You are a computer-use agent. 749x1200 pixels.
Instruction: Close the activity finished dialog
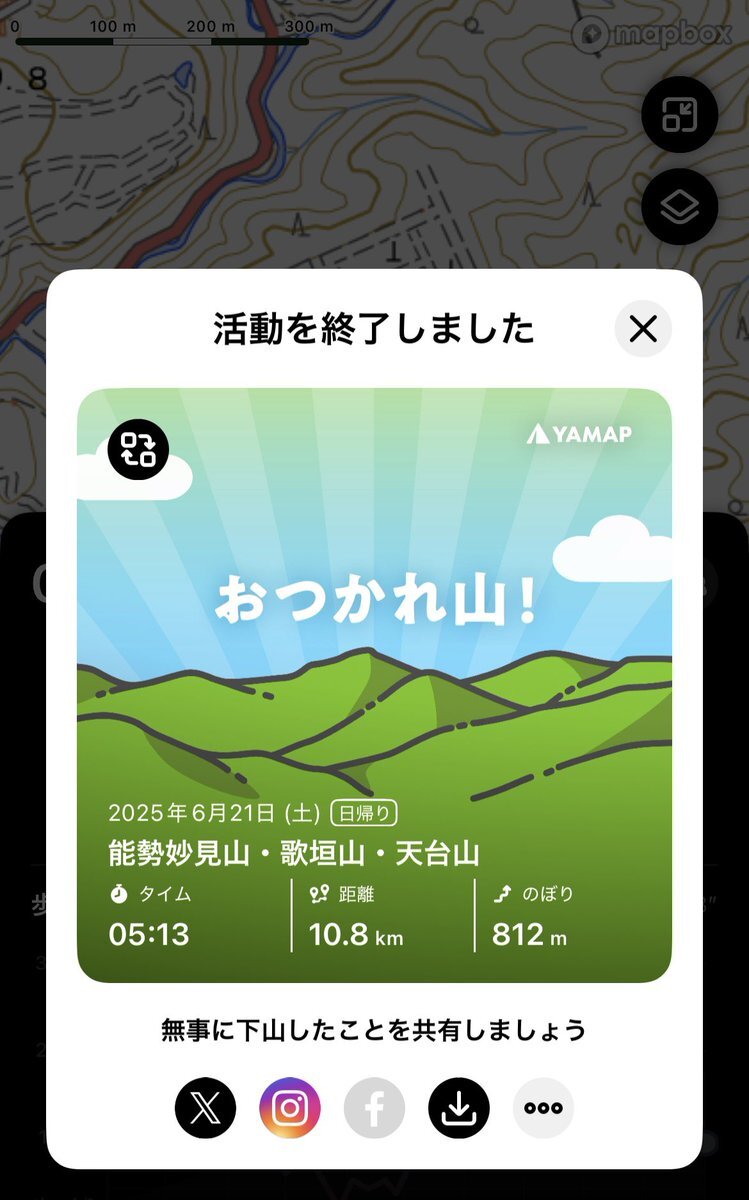[643, 329]
